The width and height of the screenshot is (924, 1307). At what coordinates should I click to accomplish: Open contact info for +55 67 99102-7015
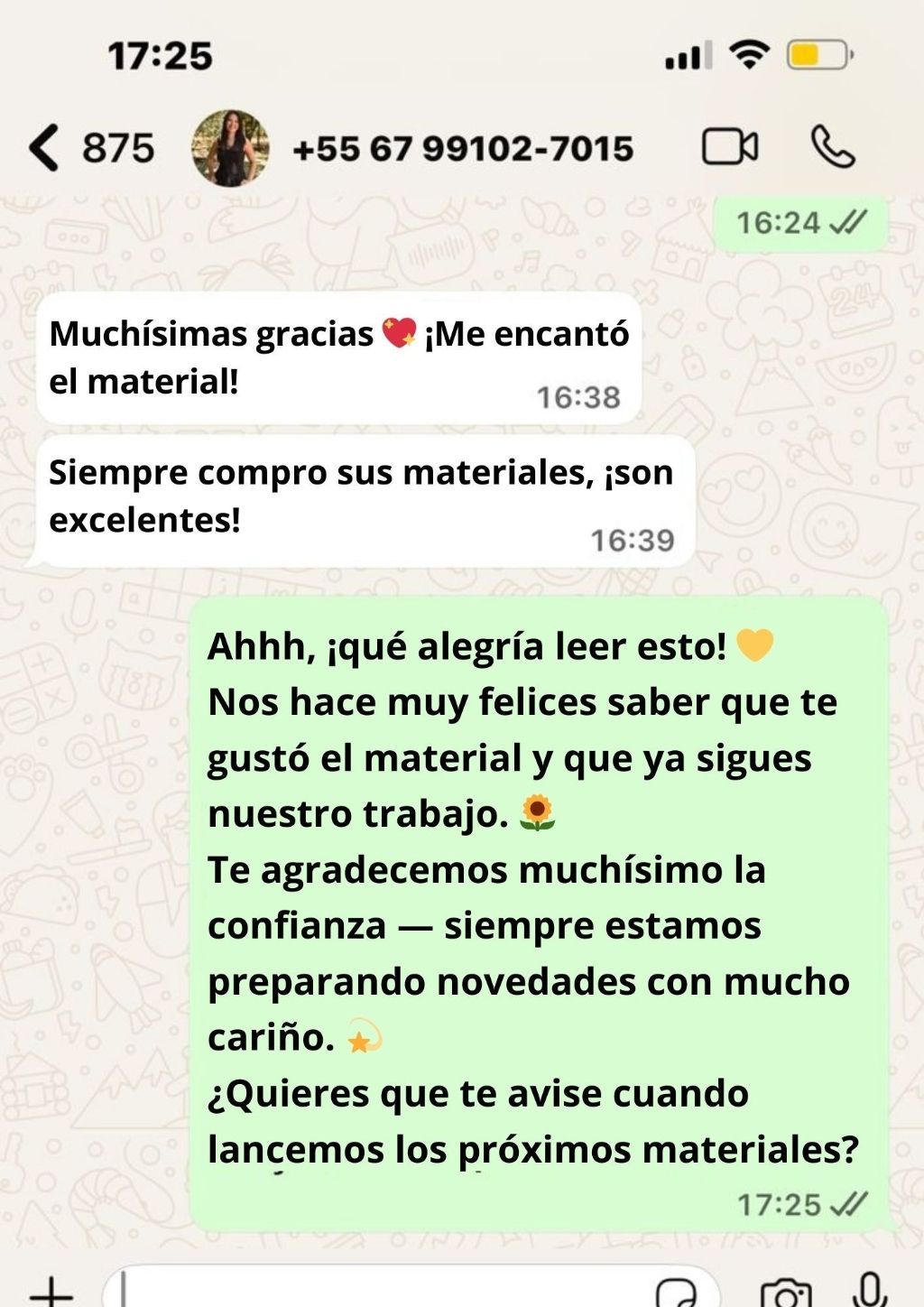point(462,148)
